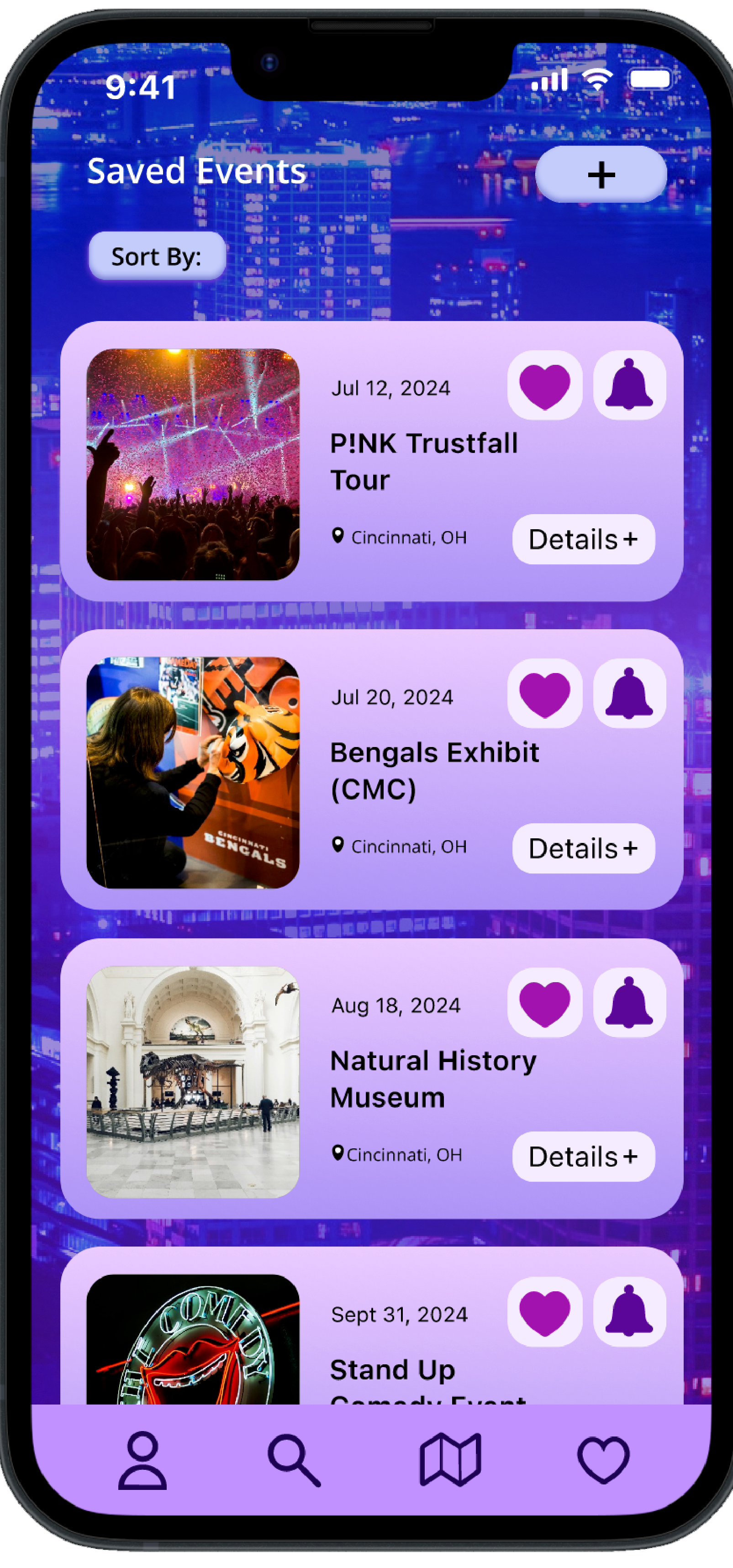Tap the bell on Natural History Museum

click(x=629, y=1003)
